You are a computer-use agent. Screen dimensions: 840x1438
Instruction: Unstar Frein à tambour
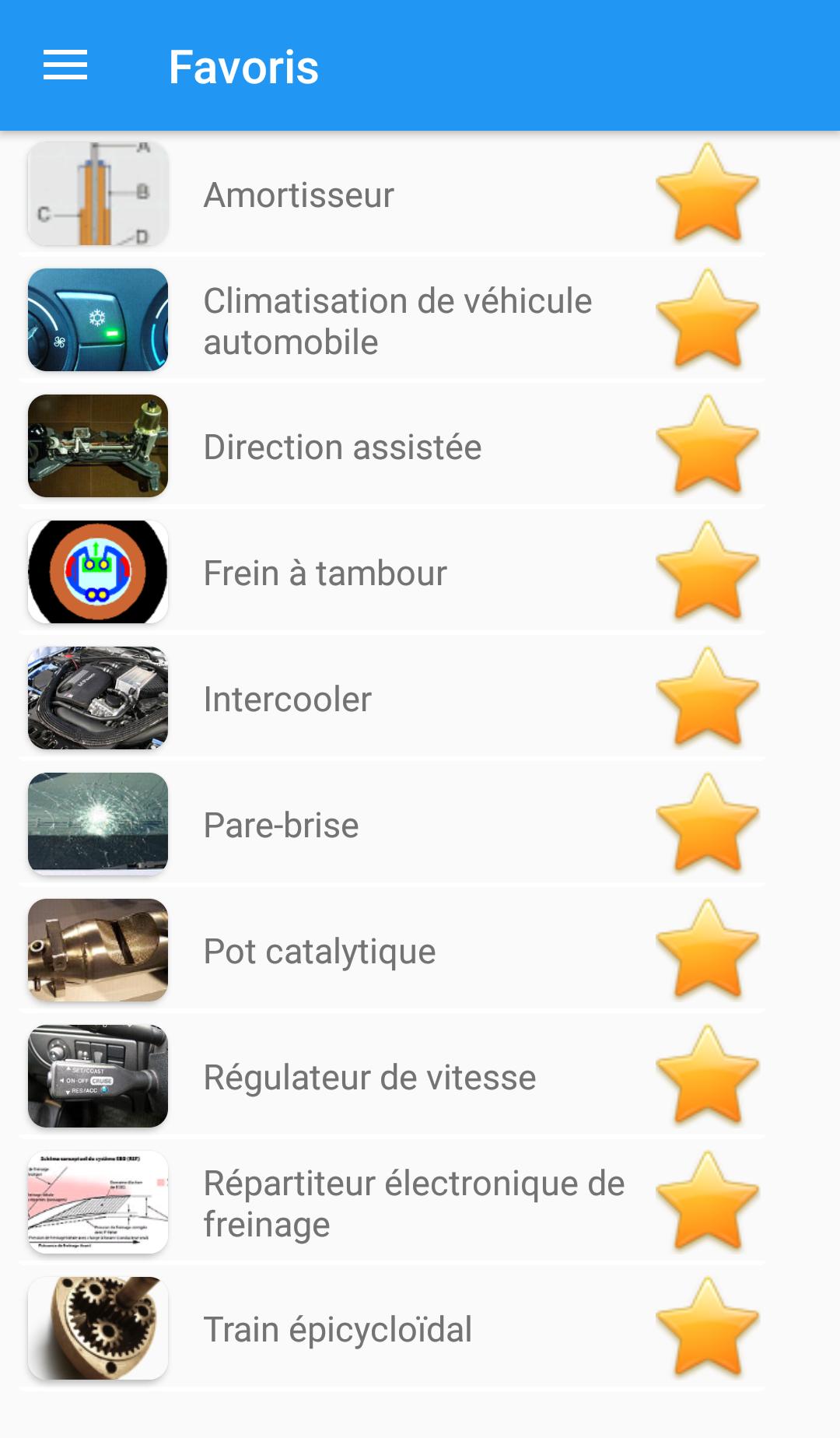point(707,571)
